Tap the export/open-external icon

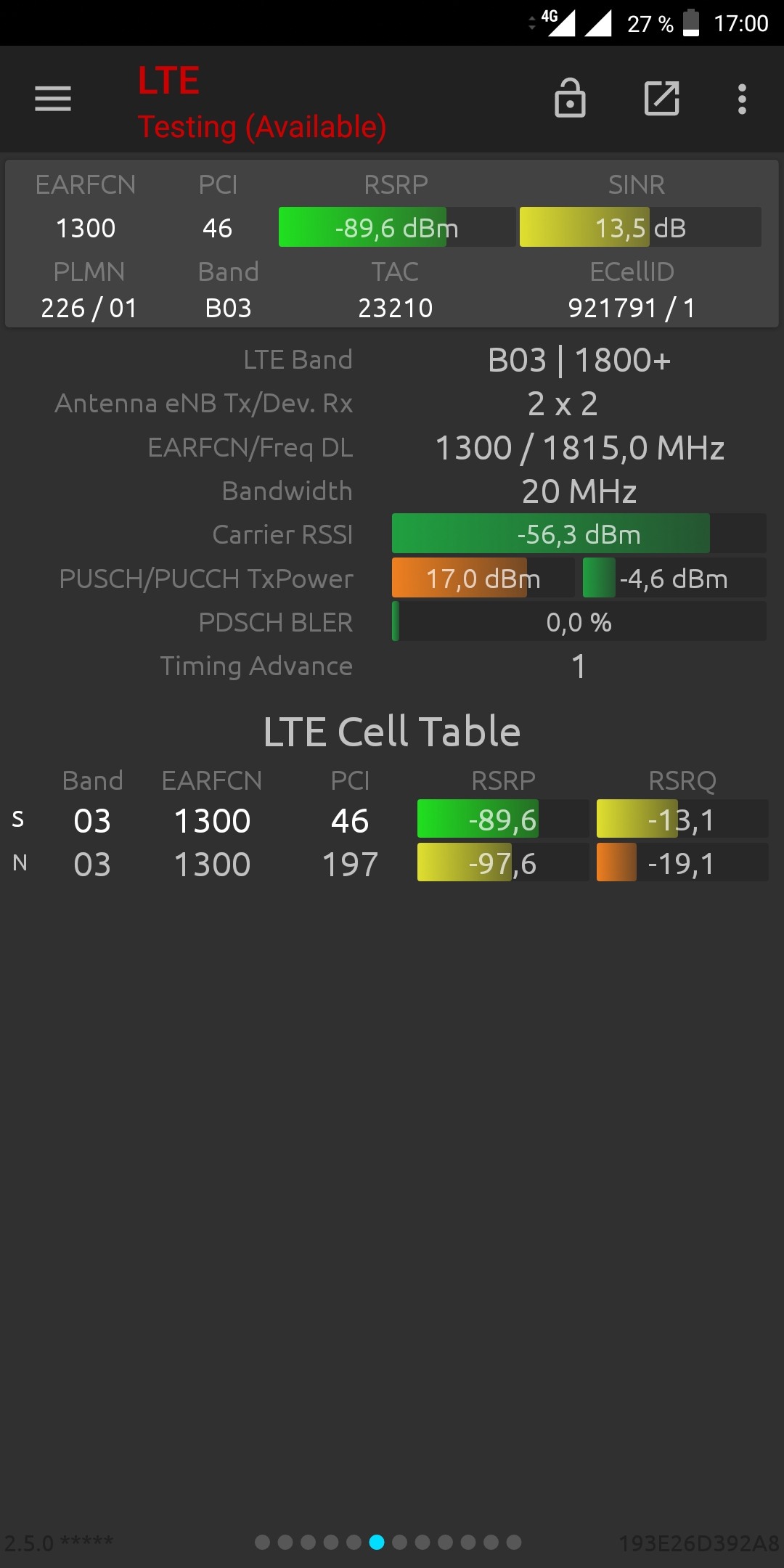[x=662, y=99]
